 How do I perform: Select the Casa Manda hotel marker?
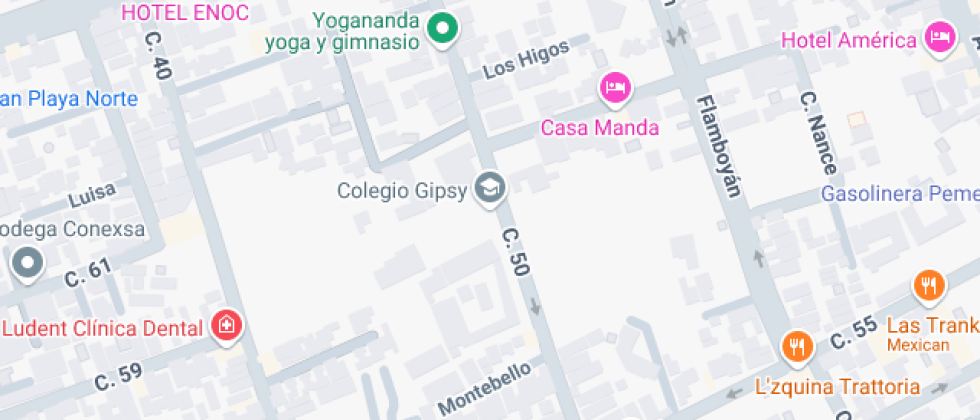tap(615, 89)
